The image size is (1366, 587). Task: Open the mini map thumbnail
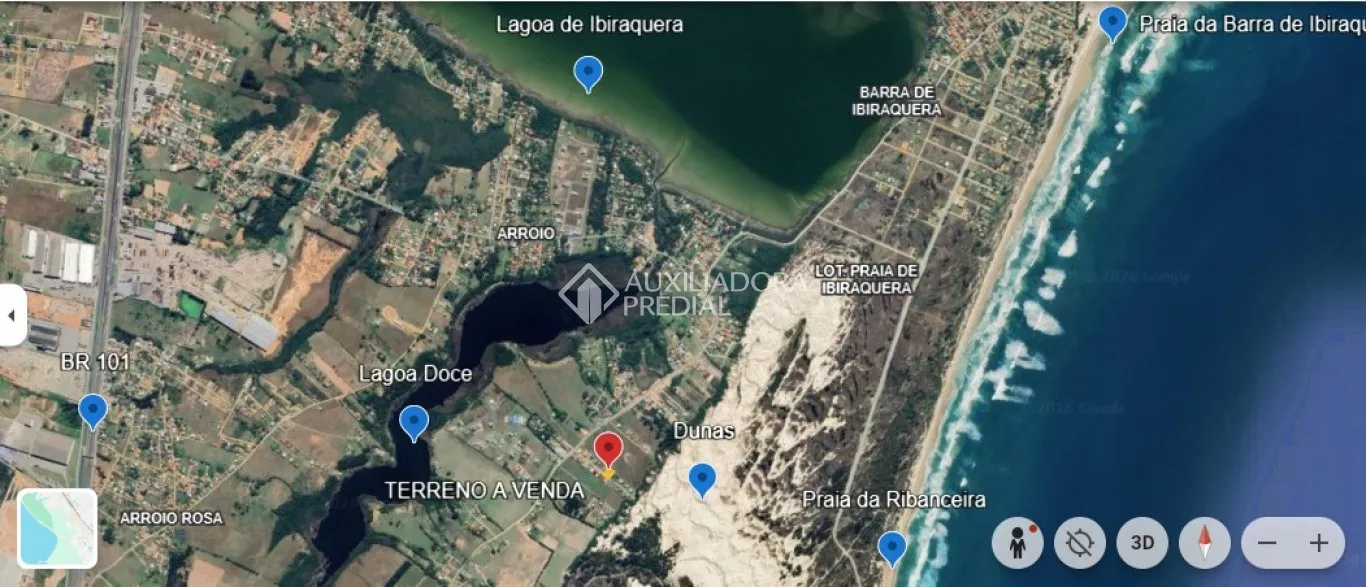[x=57, y=528]
